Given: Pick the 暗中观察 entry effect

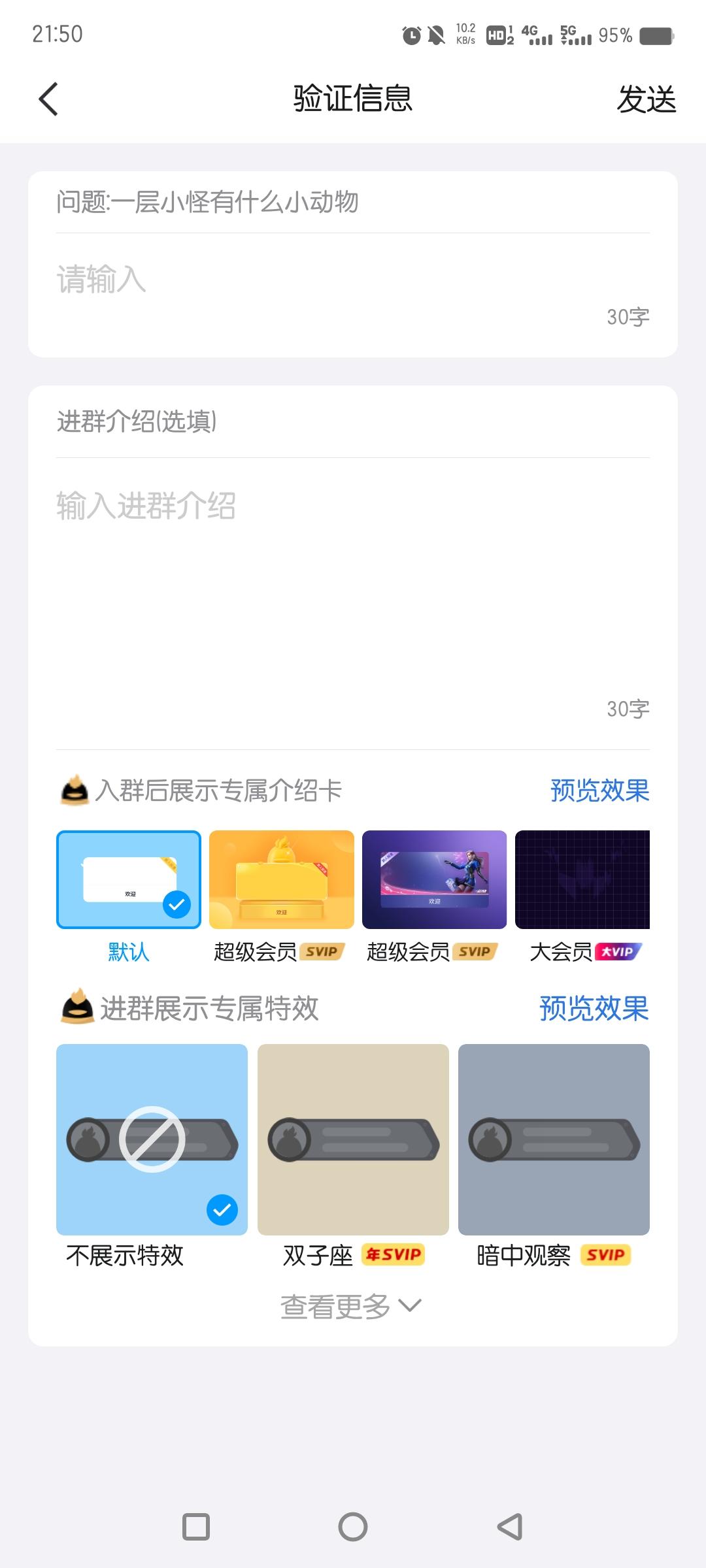Looking at the screenshot, I should point(554,1139).
